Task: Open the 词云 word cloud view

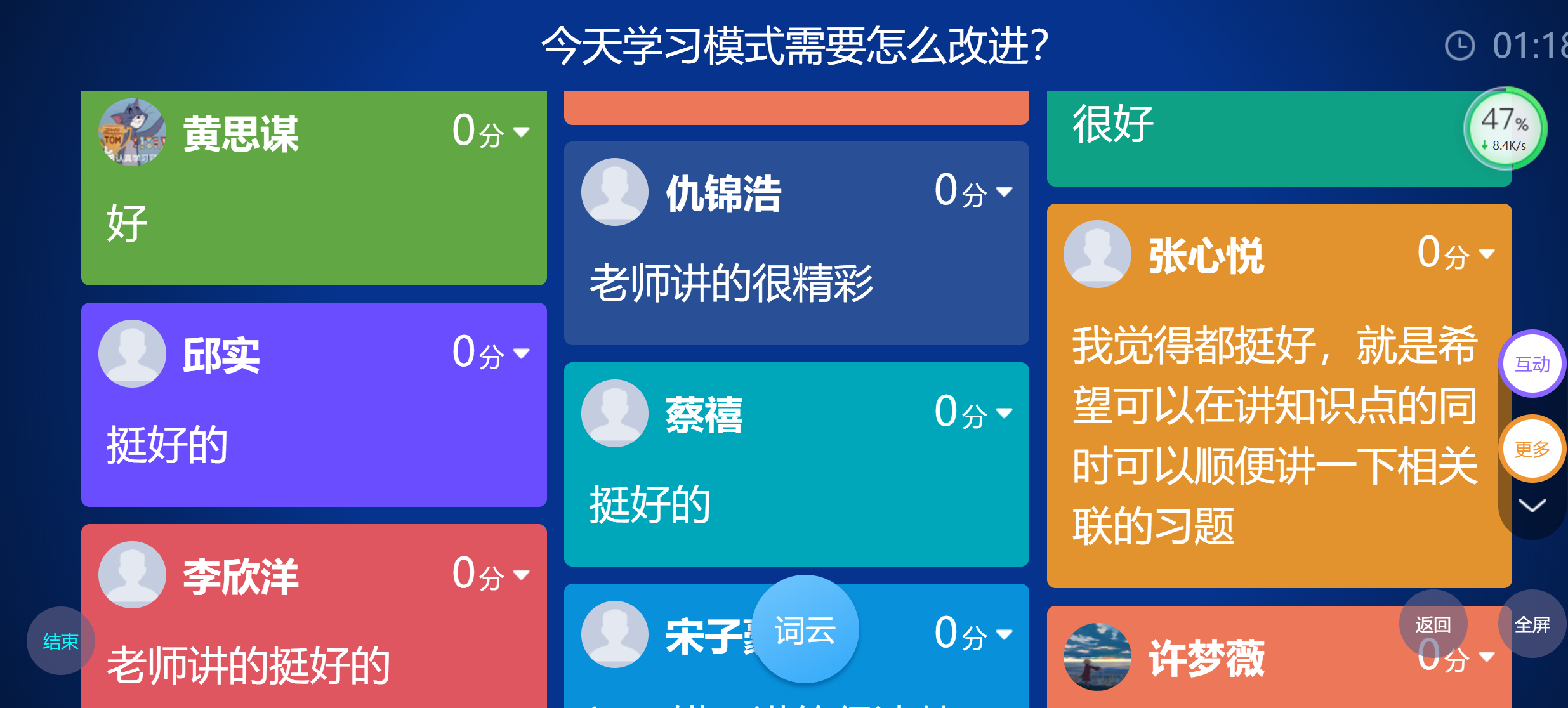Action: (805, 630)
